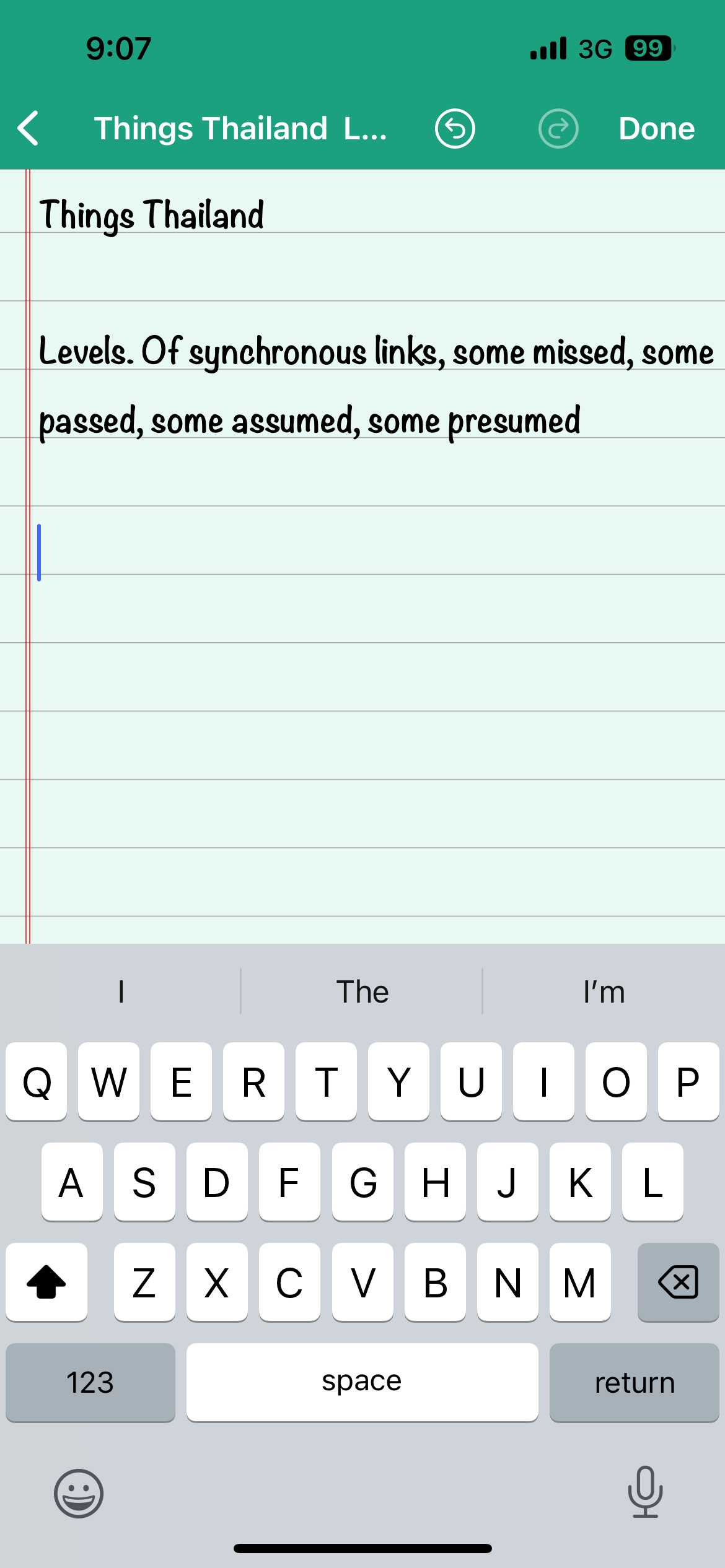Pick the "I" word suggestion

pos(121,992)
